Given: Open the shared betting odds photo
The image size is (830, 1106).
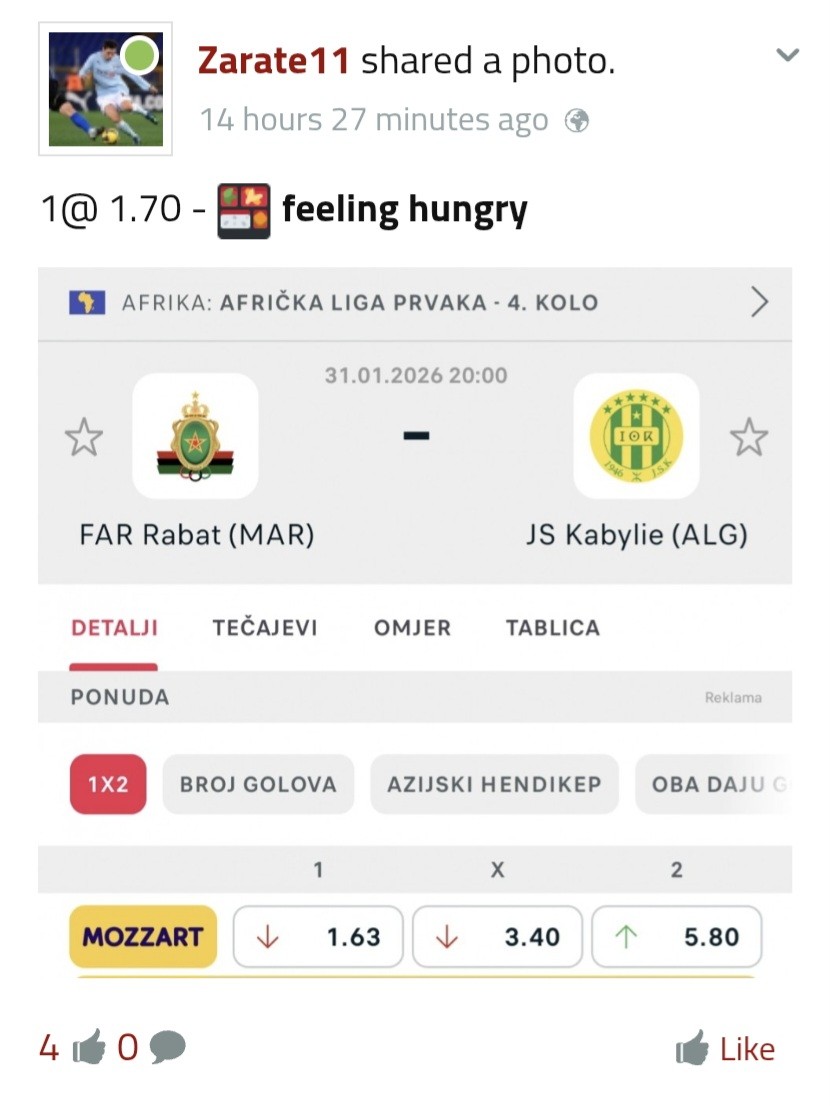Looking at the screenshot, I should (415, 620).
